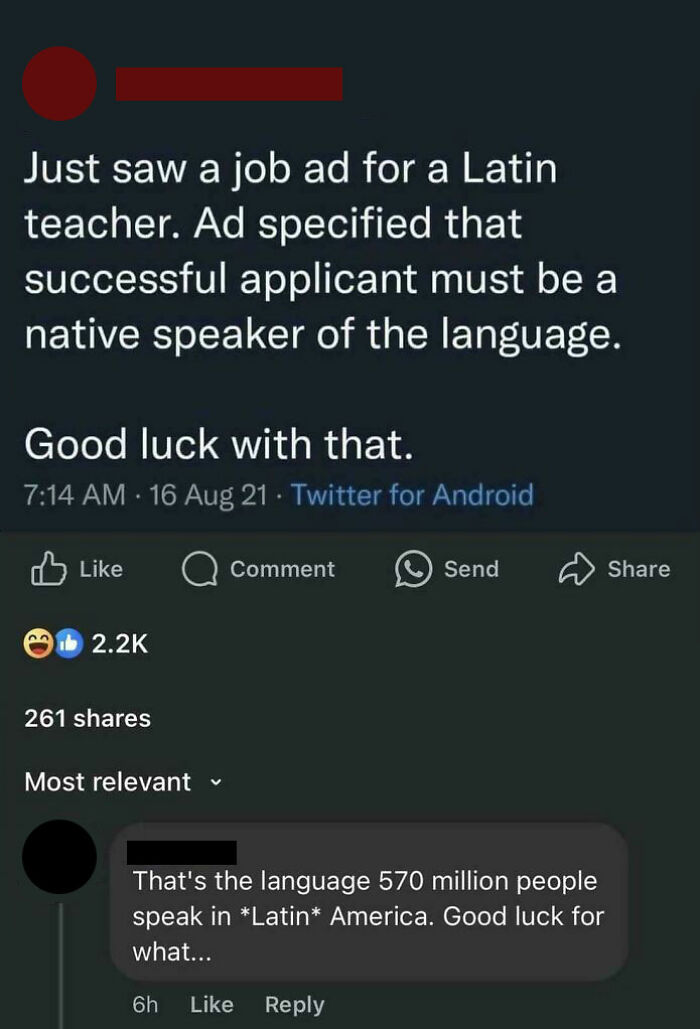The width and height of the screenshot is (700, 1029).
Task: Reply to the Latin America comment
Action: click(x=294, y=1005)
